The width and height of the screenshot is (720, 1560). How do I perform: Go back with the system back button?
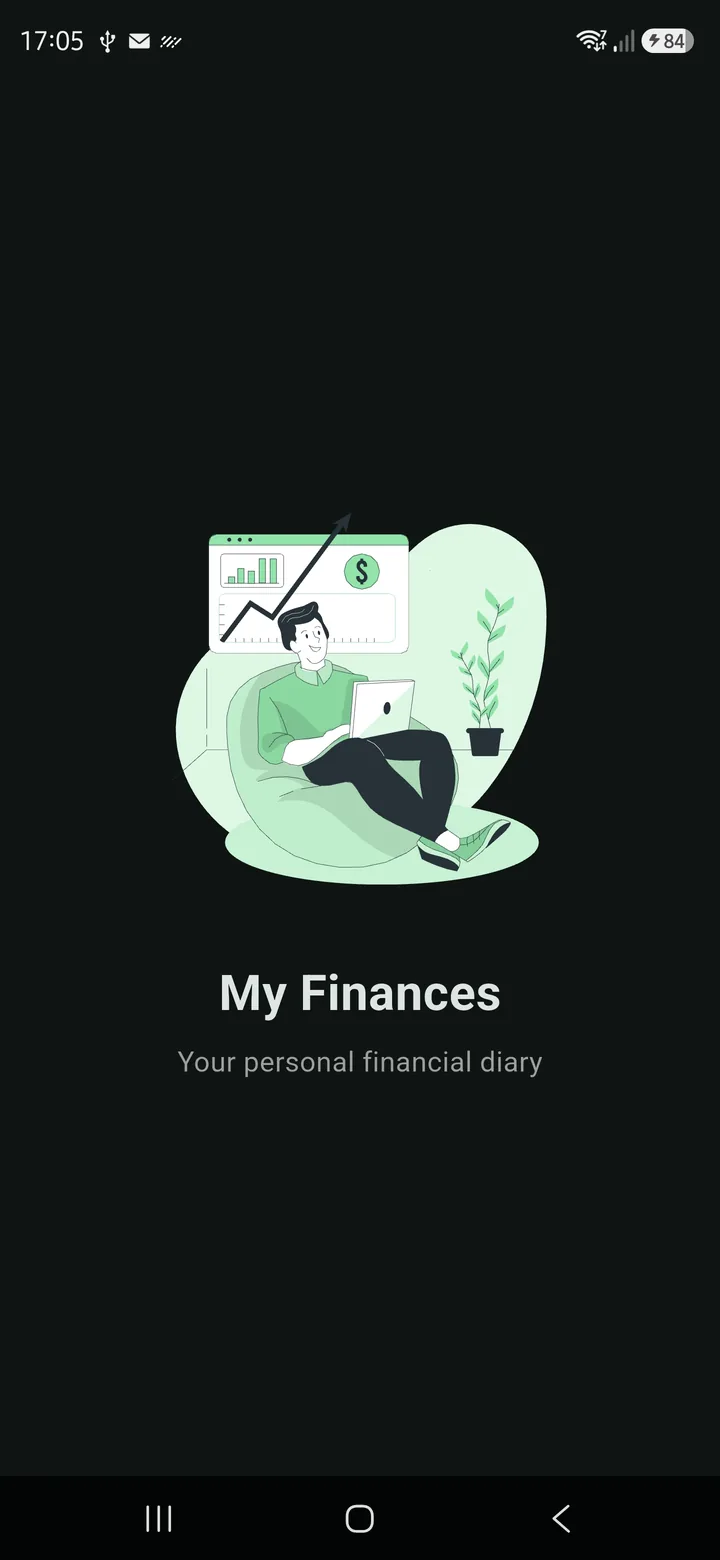click(x=561, y=1518)
